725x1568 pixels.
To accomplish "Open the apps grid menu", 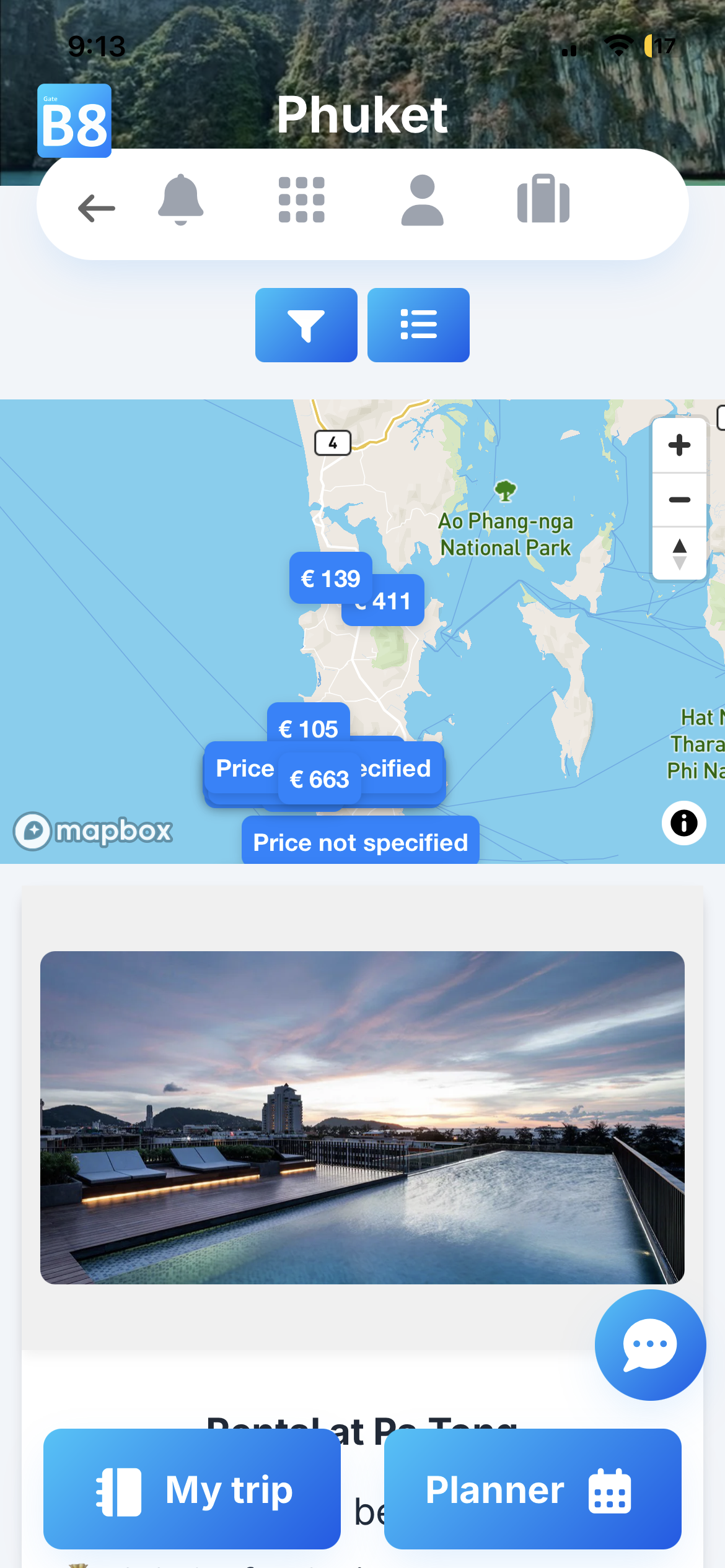I will tap(301, 200).
